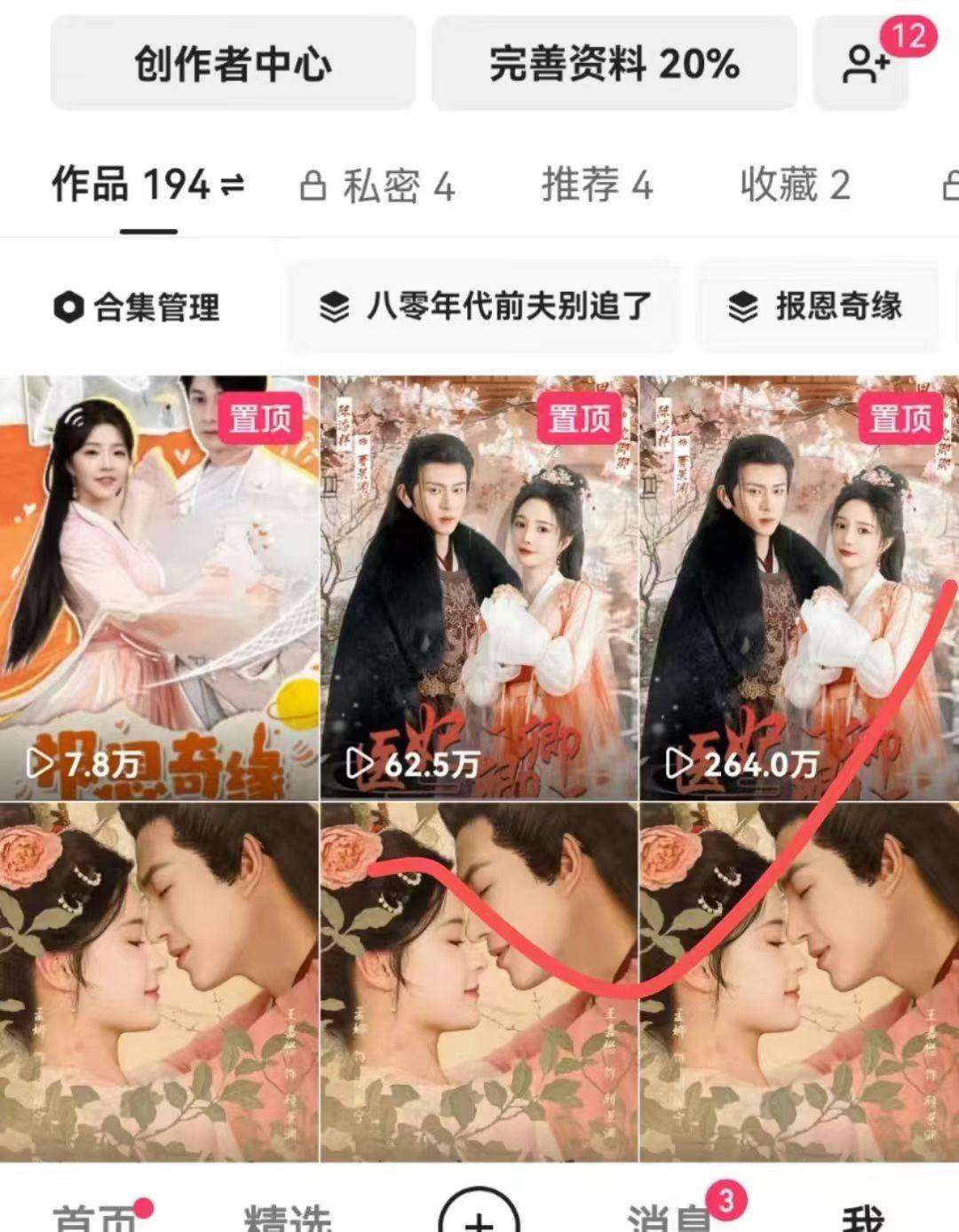Open 八零年代前夫别追了 collection chip
959x1232 pixels.
(485, 307)
